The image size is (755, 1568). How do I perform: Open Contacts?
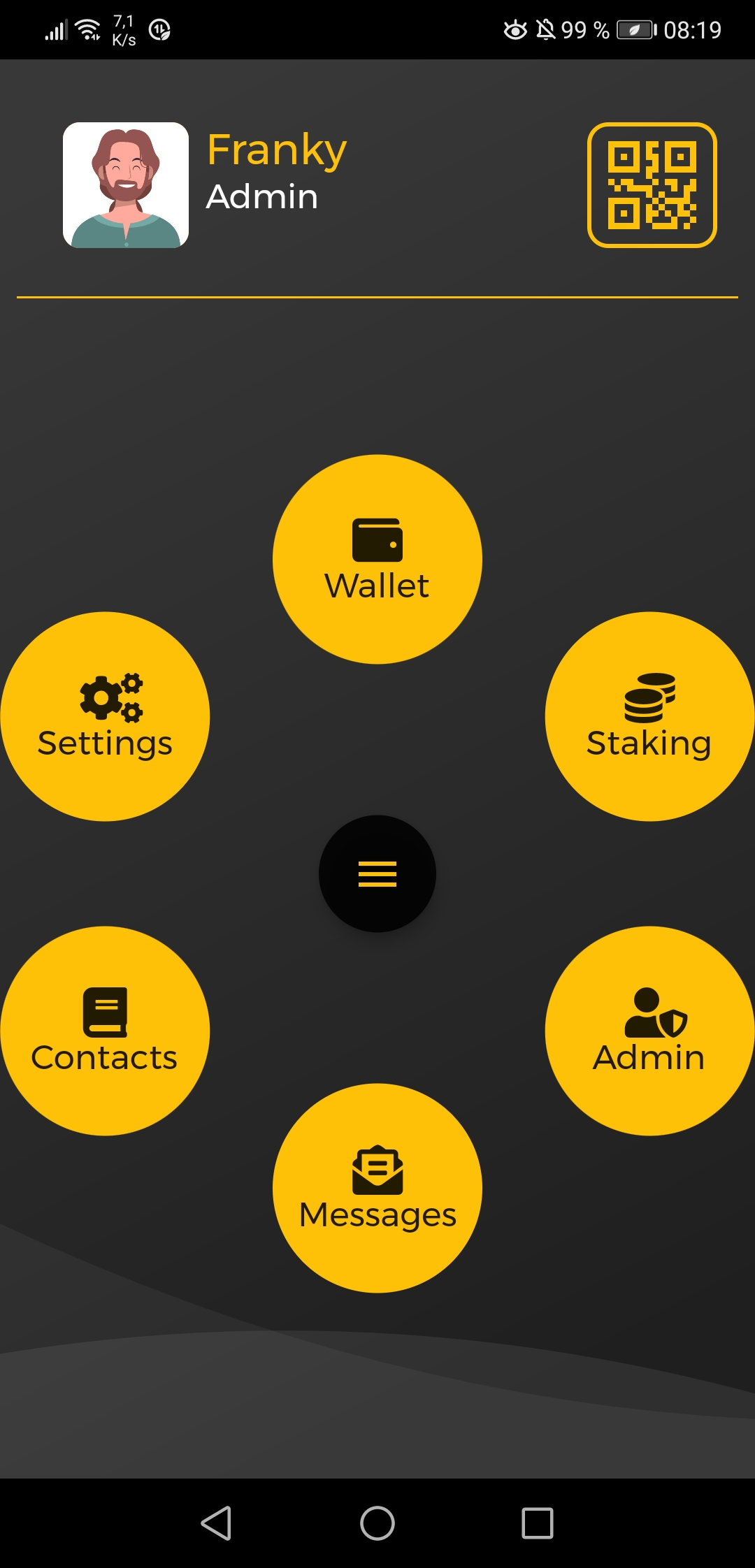click(x=105, y=1031)
